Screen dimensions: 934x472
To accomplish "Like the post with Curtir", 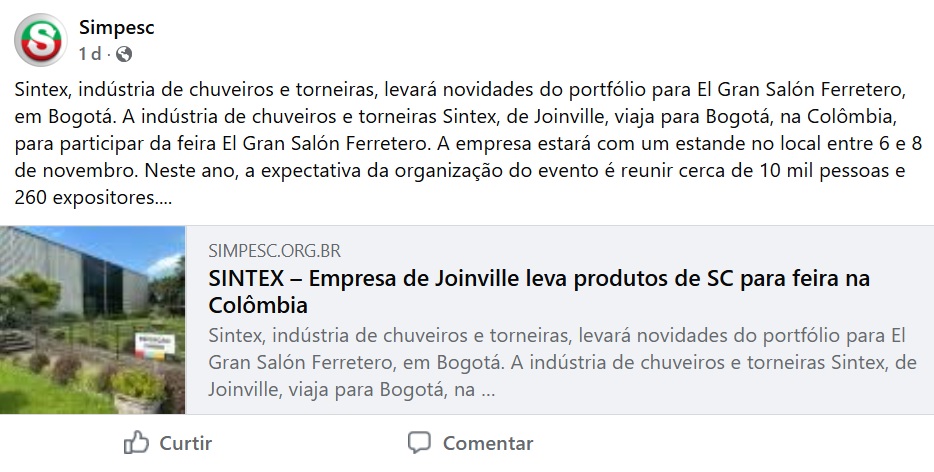I will pyautogui.click(x=168, y=442).
